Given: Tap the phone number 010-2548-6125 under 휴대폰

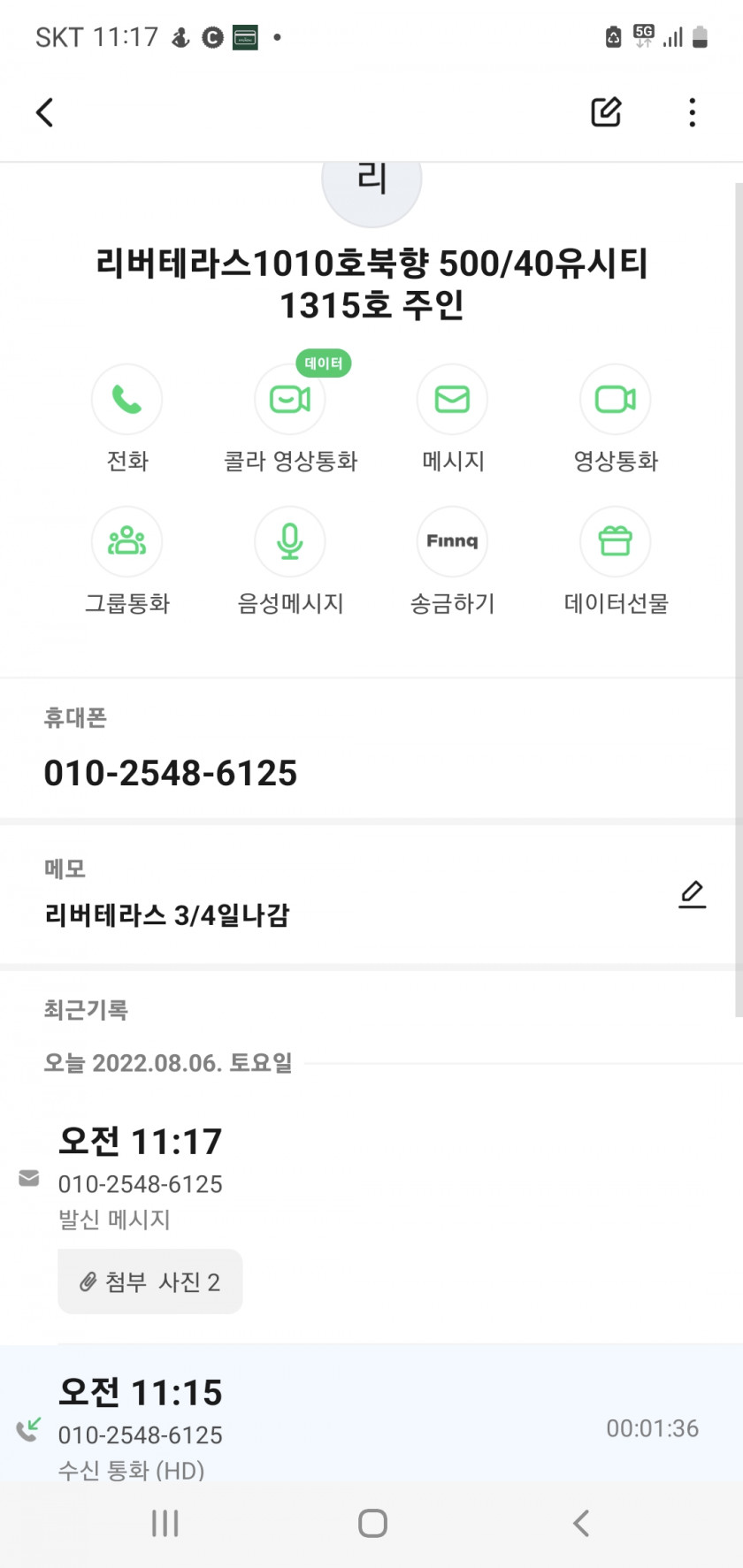Looking at the screenshot, I should tap(171, 773).
